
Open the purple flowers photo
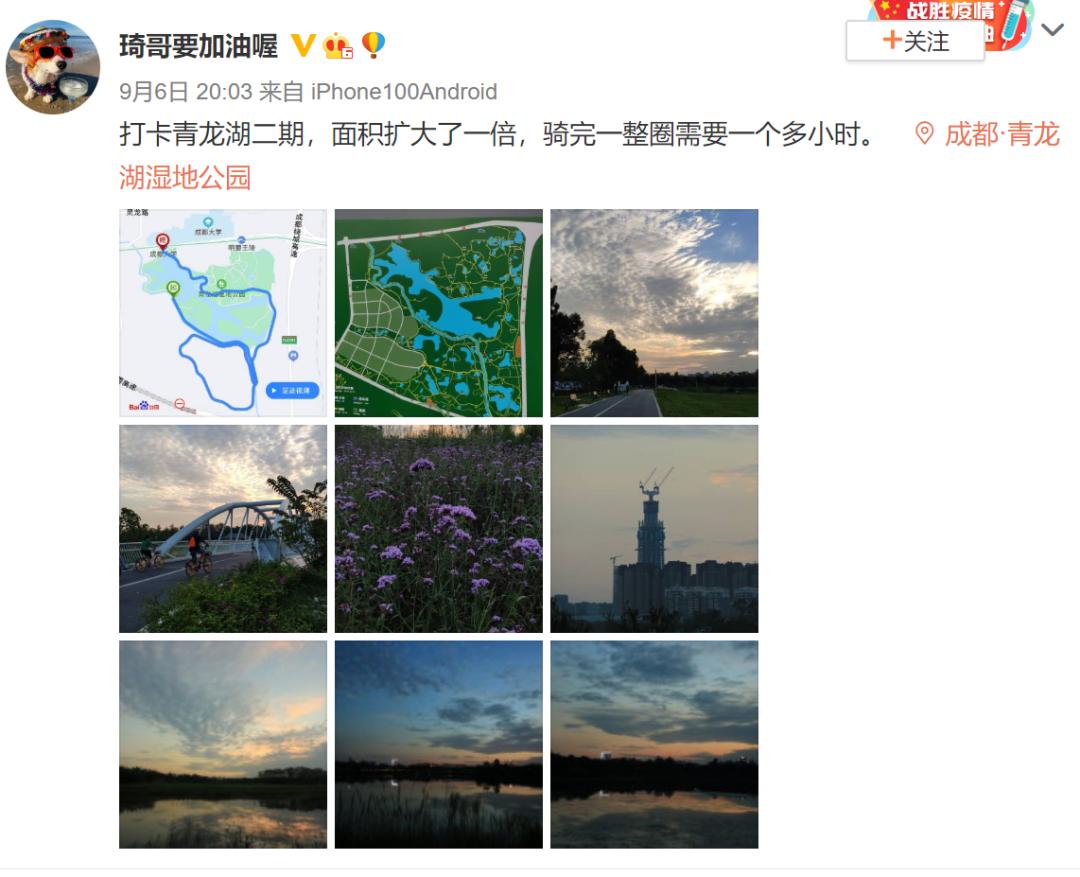(439, 529)
